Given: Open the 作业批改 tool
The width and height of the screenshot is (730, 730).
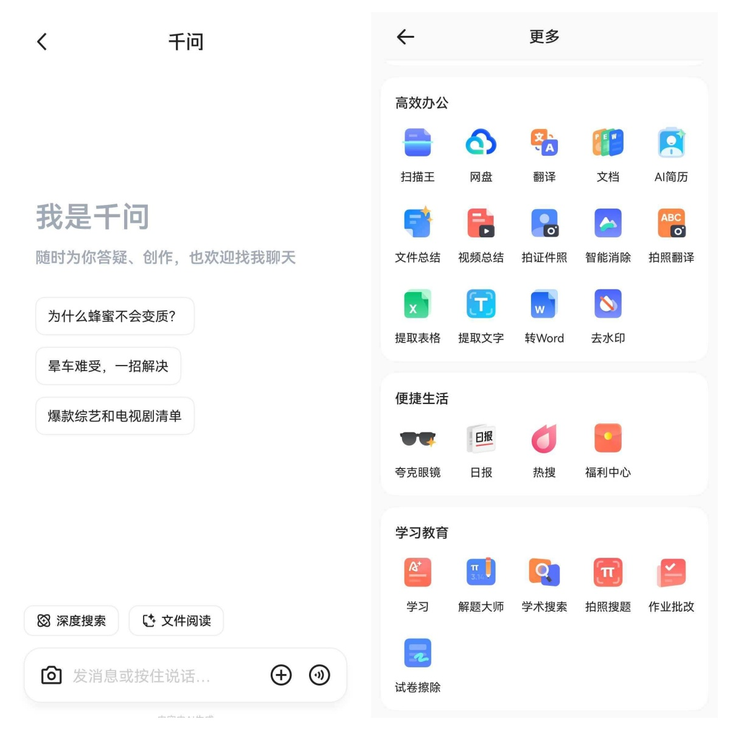Looking at the screenshot, I should point(671,584).
